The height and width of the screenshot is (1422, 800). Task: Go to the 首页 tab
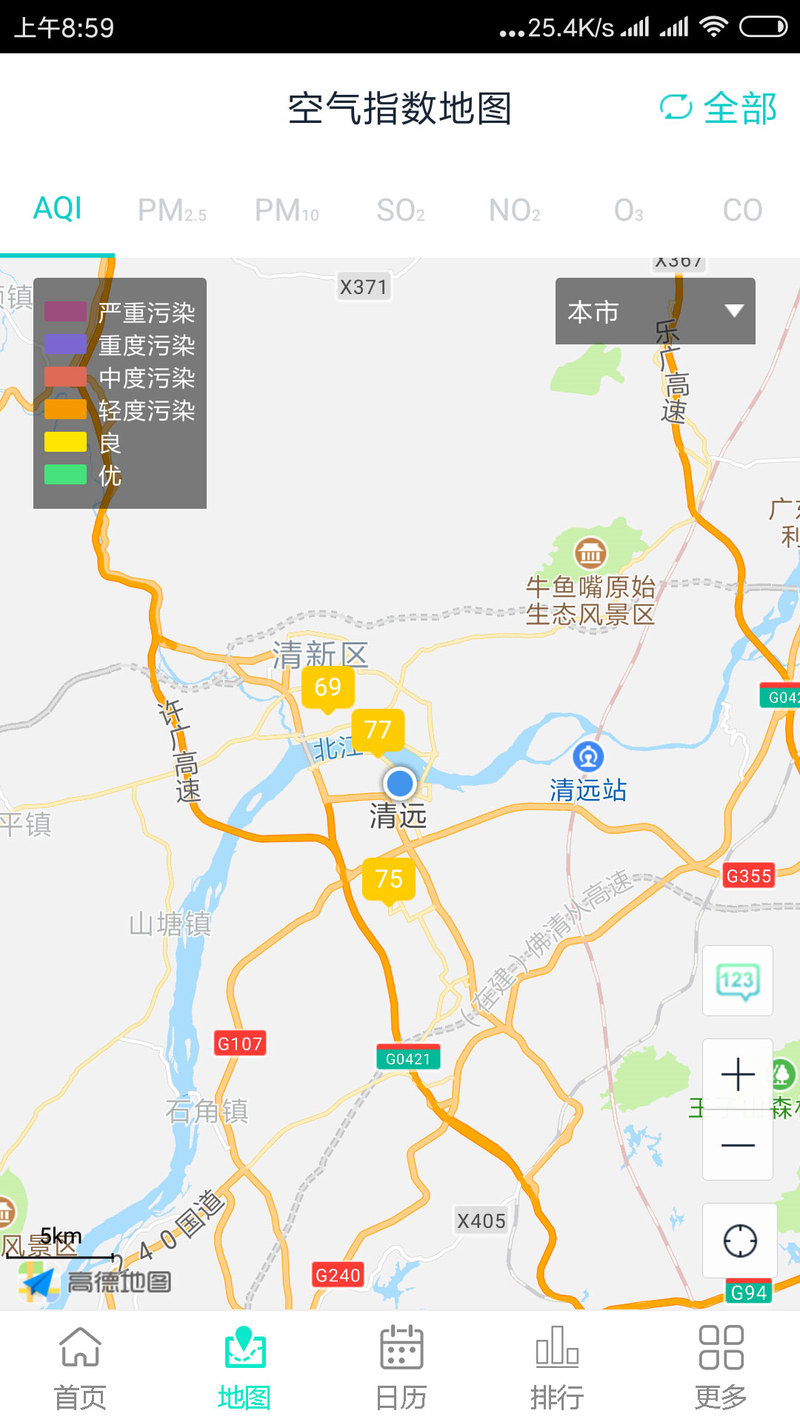[x=80, y=1367]
